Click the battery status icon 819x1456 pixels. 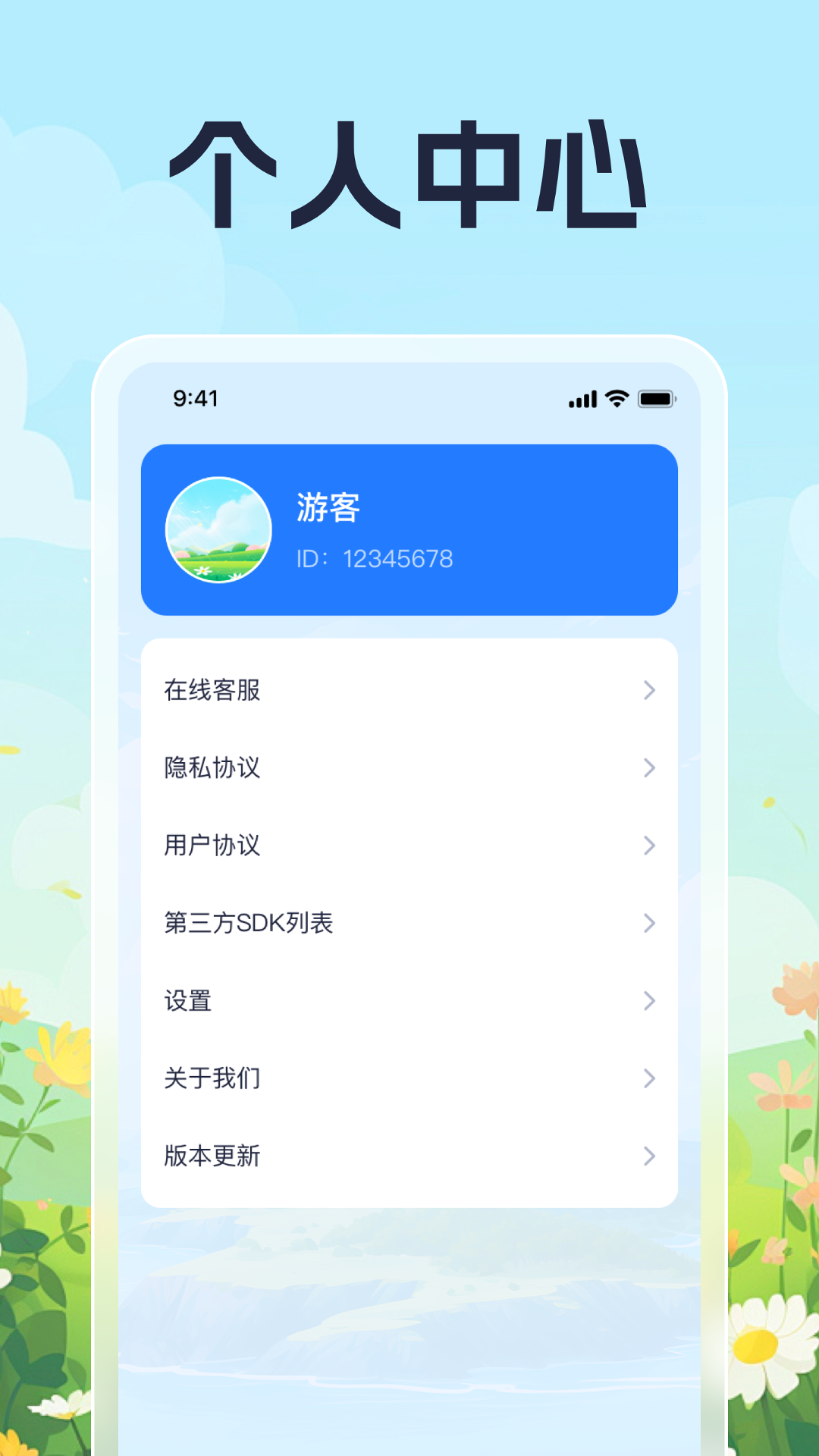657,397
